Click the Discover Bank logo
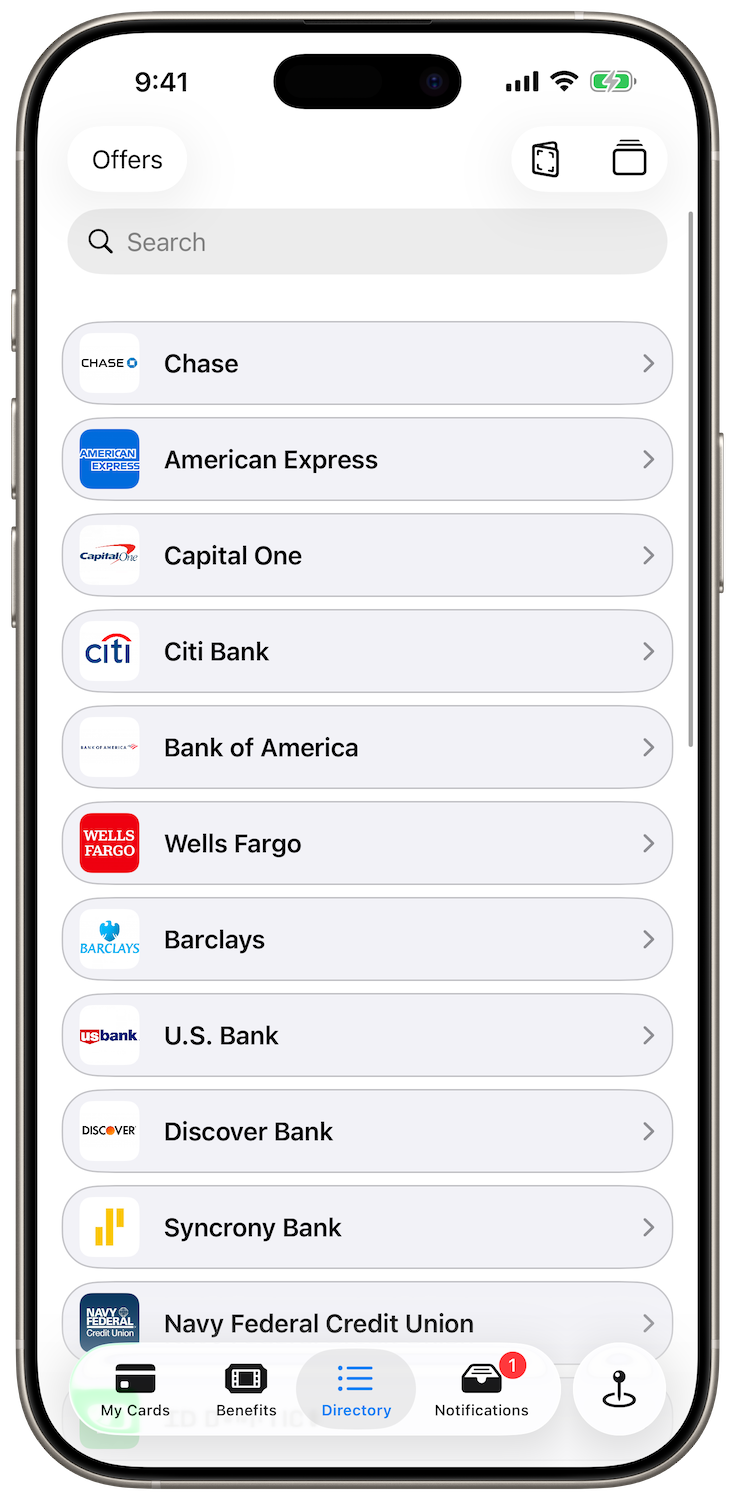The height and width of the screenshot is (1500, 735). [x=109, y=1131]
